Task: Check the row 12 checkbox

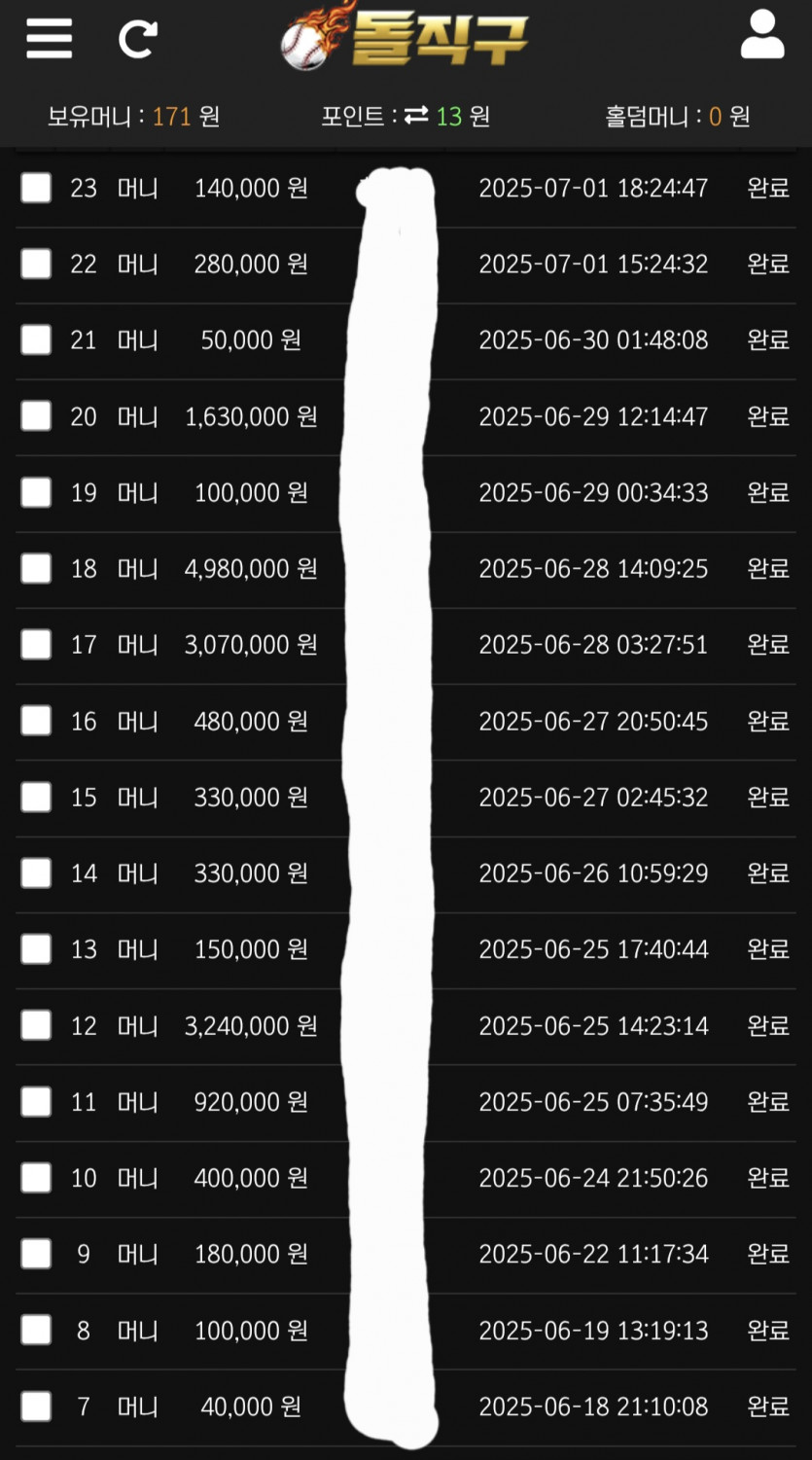Action: pos(36,1025)
